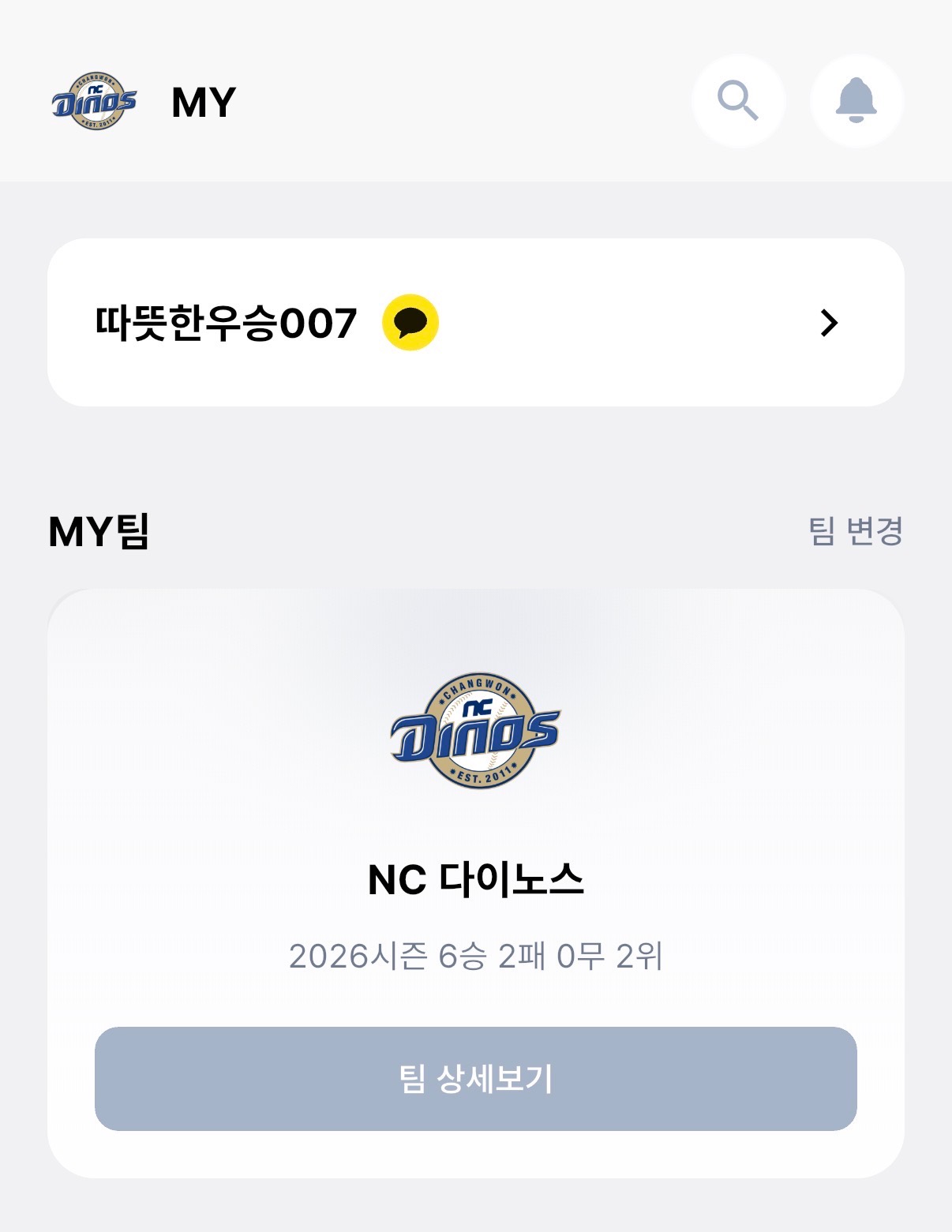Open the search magnifier icon
Viewport: 952px width, 1232px height.
(x=738, y=101)
